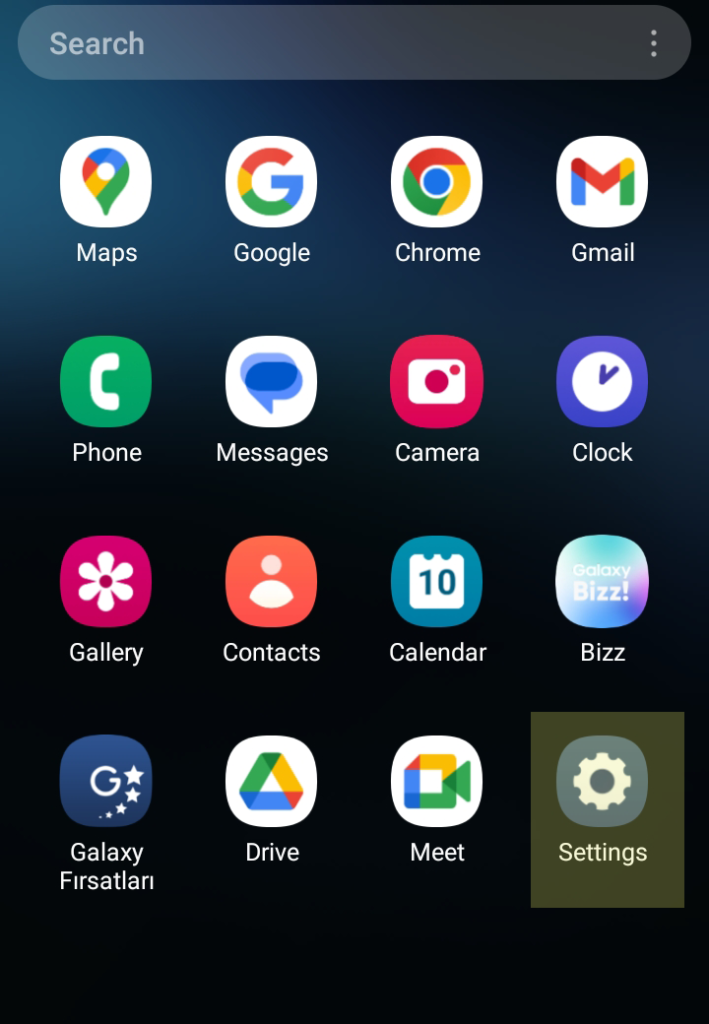This screenshot has width=709, height=1024.
Task: Open the Galaxy Bizz app
Action: pyautogui.click(x=602, y=582)
